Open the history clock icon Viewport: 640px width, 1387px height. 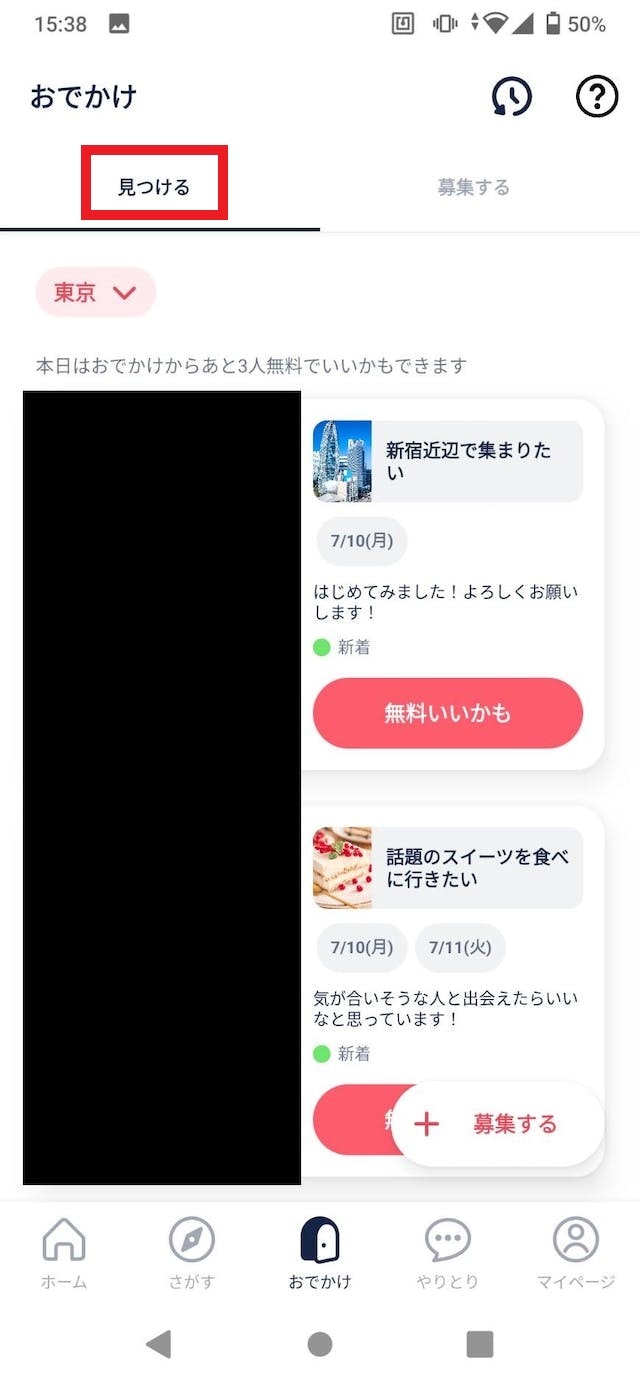tap(511, 97)
